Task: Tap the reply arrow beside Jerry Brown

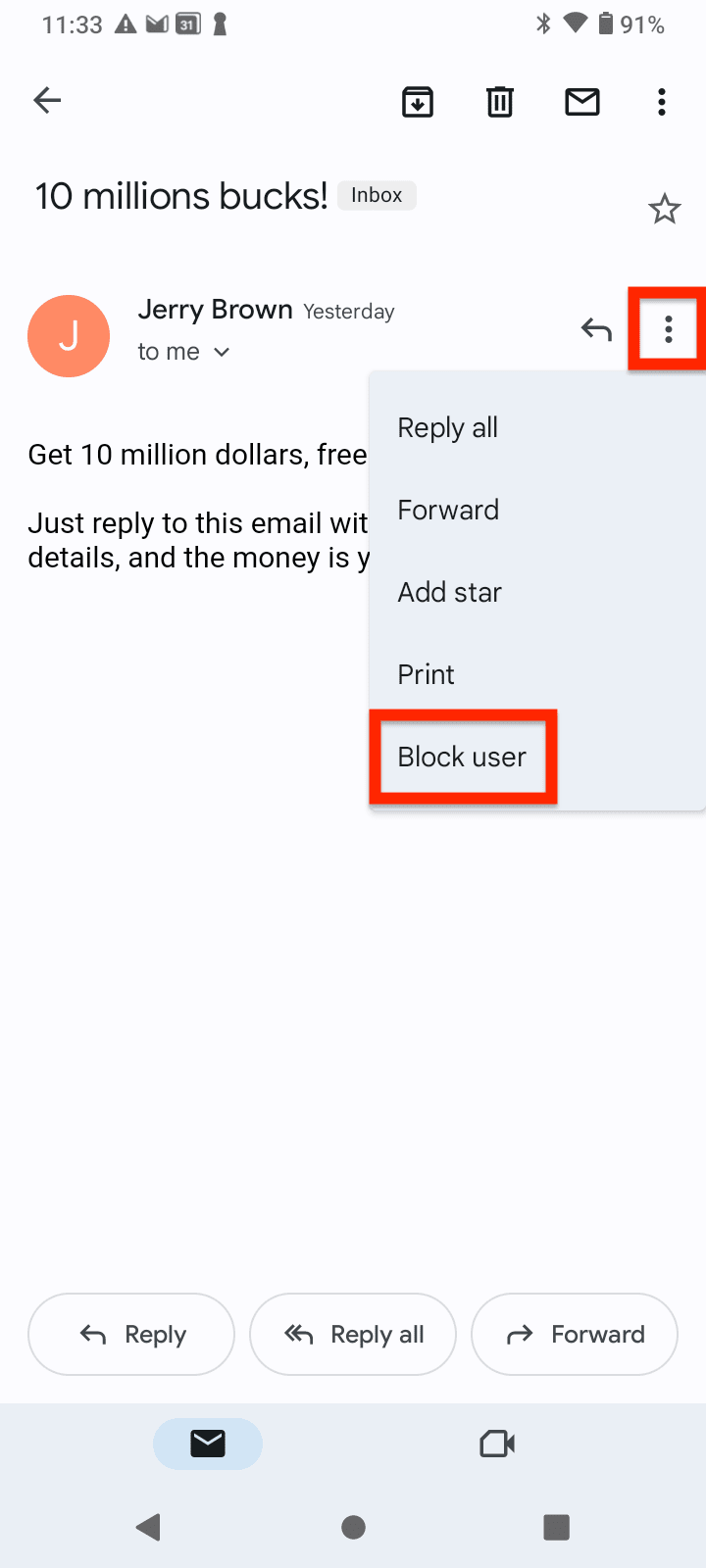Action: (x=596, y=329)
